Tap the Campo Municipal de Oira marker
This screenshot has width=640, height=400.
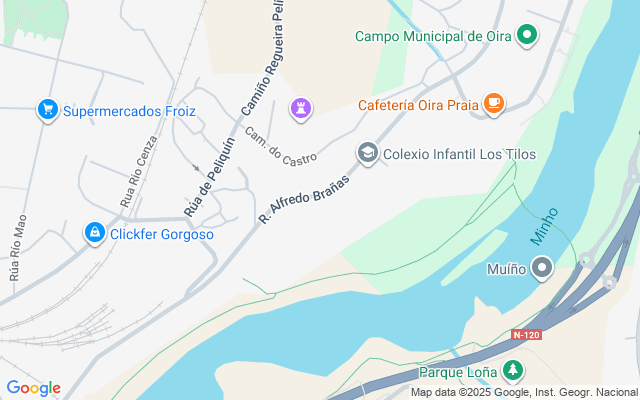(527, 36)
